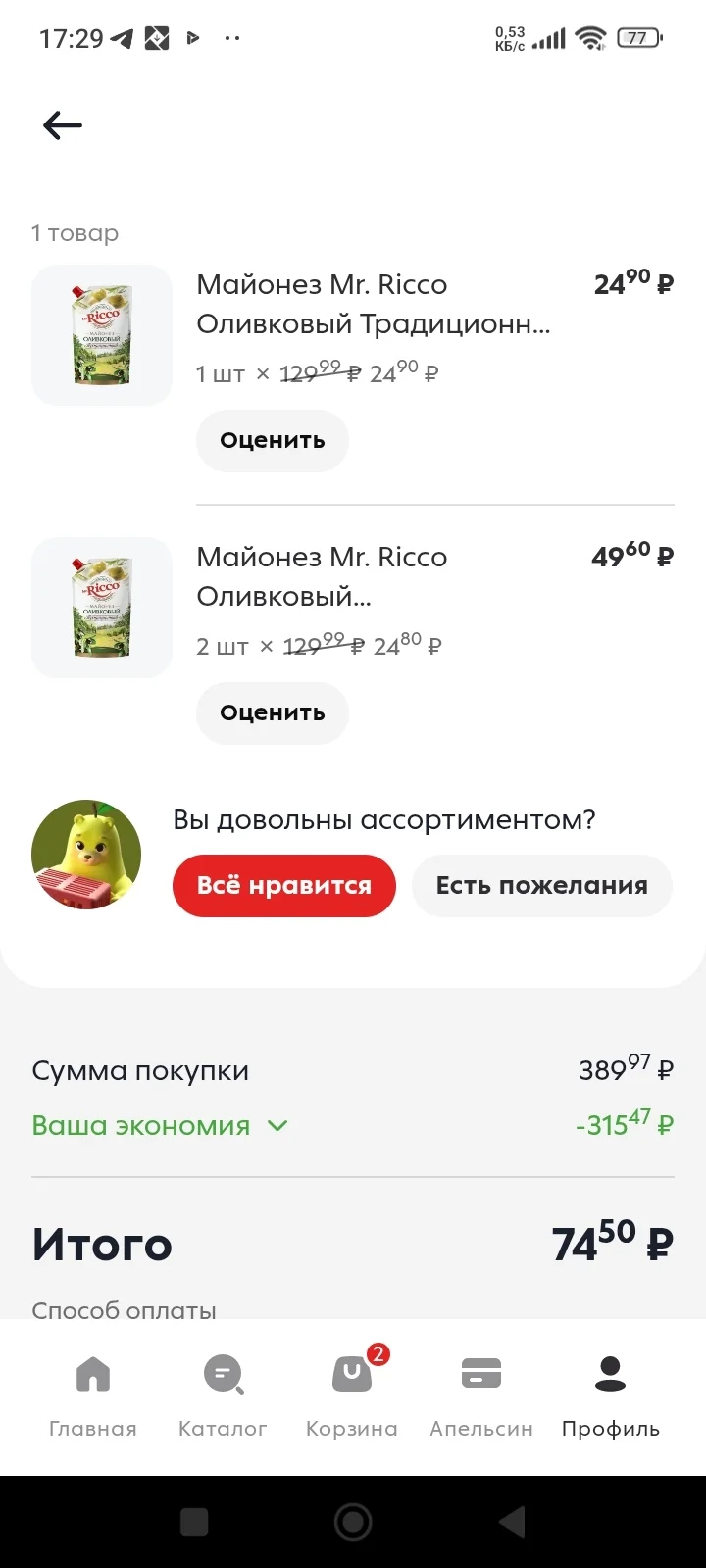Viewport: 706px width, 1568px height.
Task: Tap the system recent apps button
Action: click(194, 1522)
